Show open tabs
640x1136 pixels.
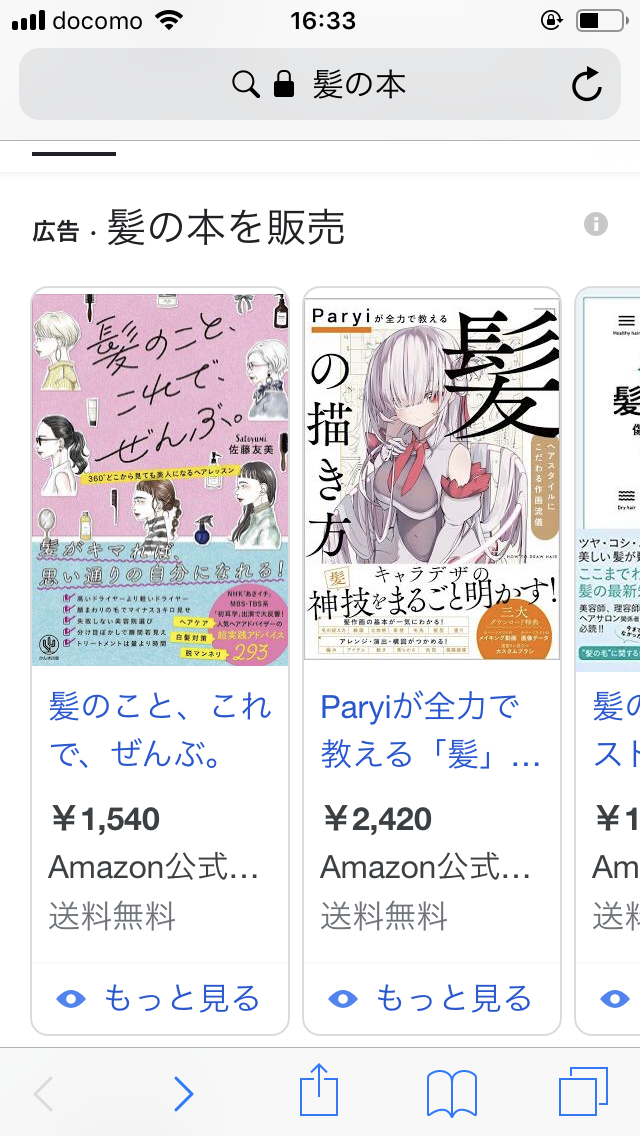point(583,1092)
